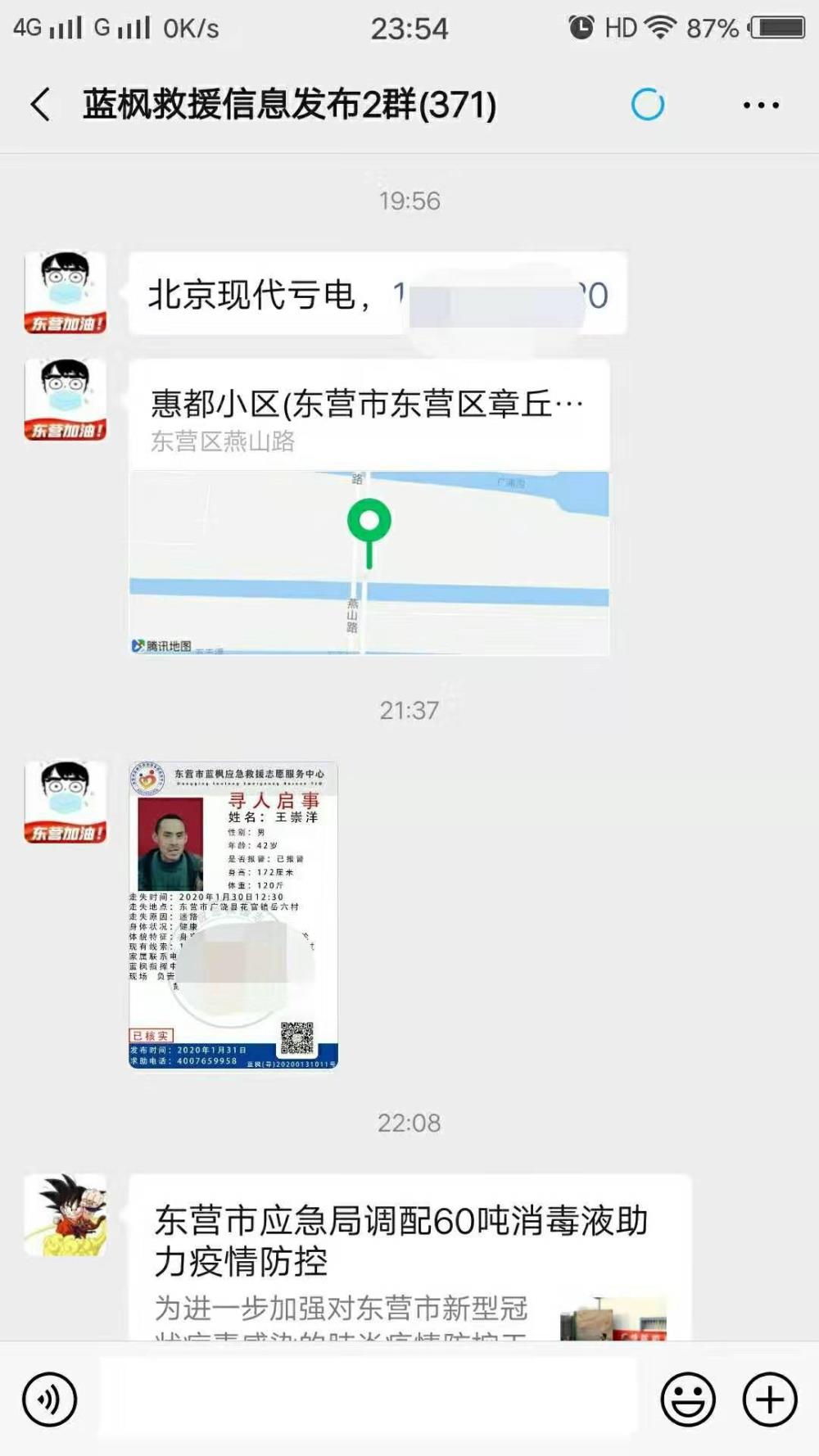The image size is (819, 1456).
Task: Open the 惠都小区 shared location card
Action: pyautogui.click(x=369, y=507)
